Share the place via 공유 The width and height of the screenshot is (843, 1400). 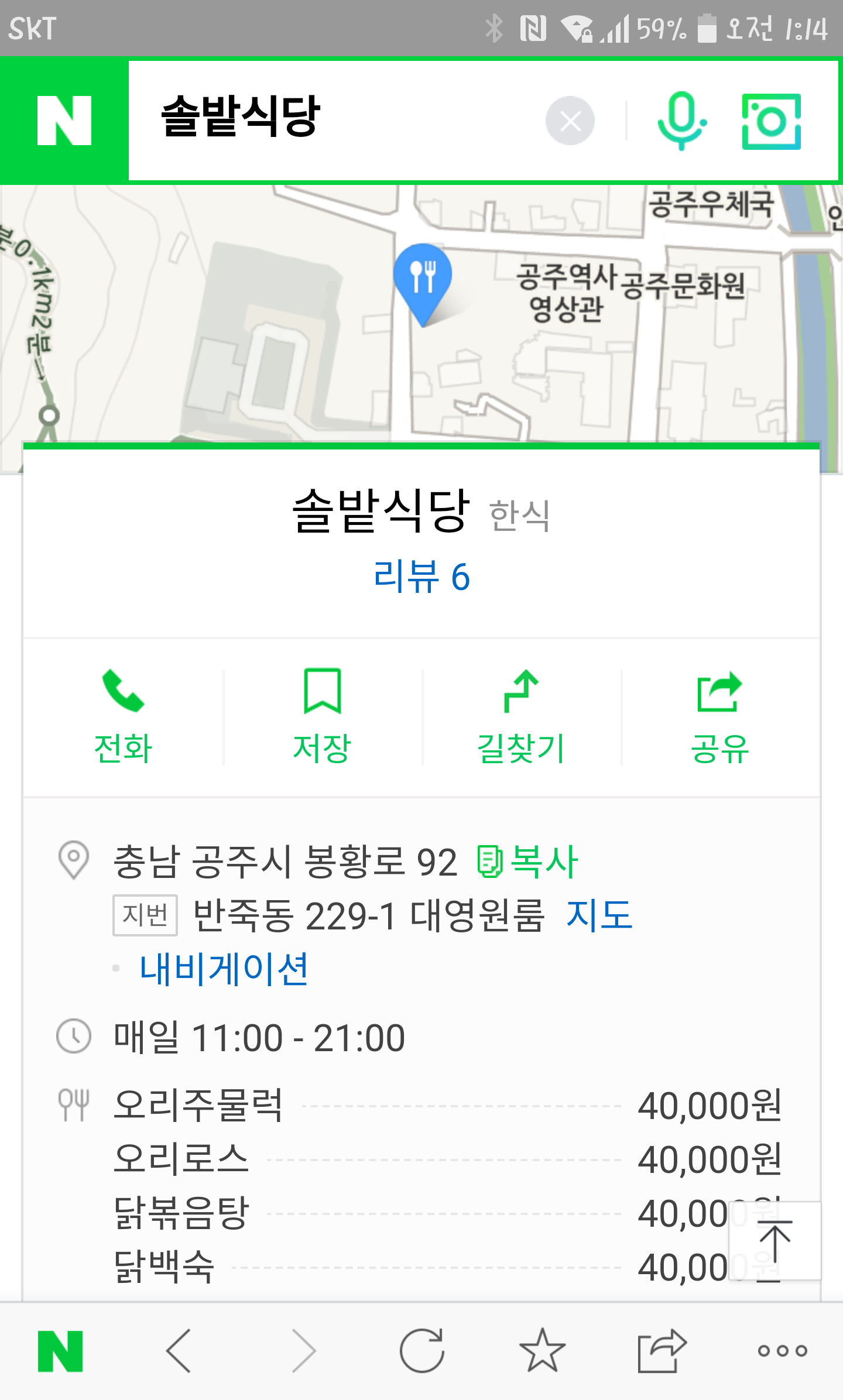coord(720,717)
